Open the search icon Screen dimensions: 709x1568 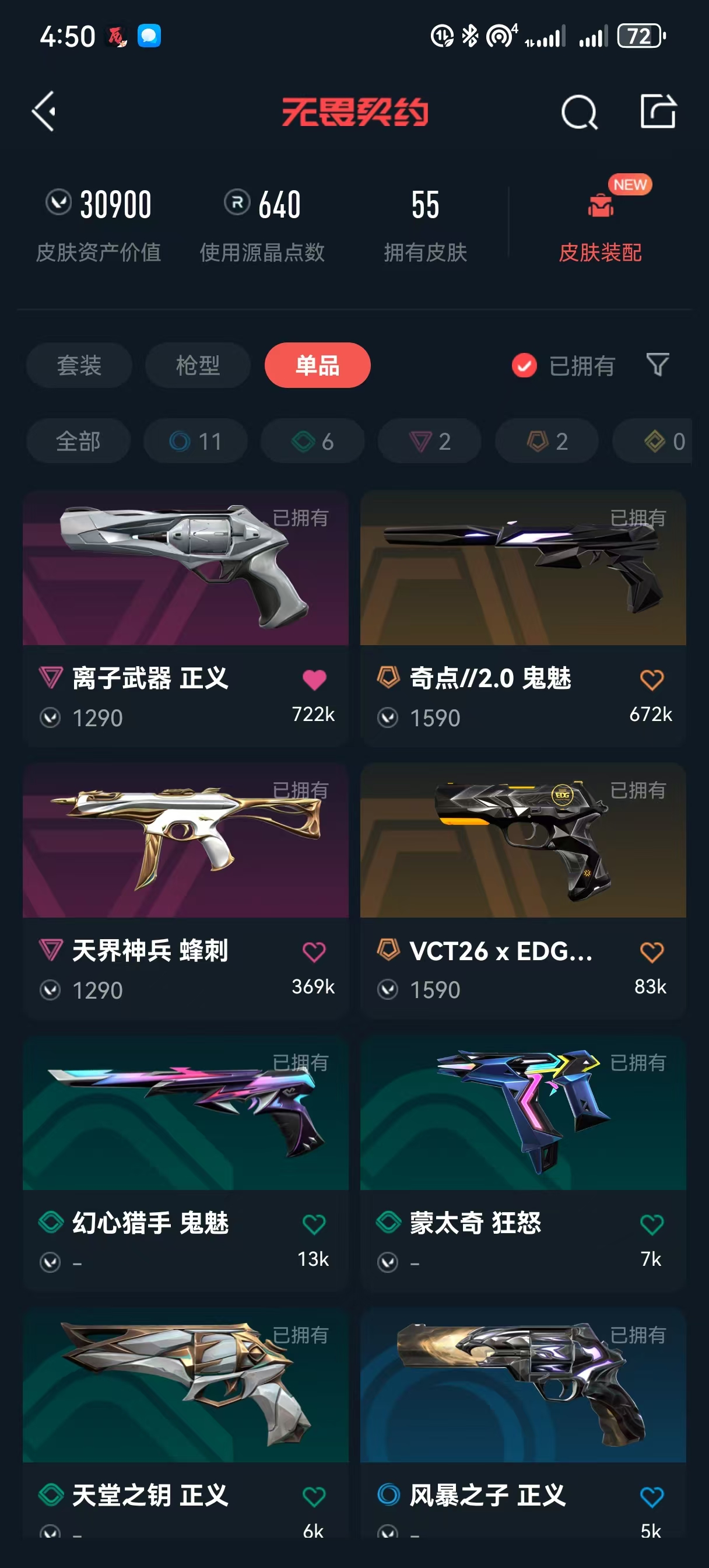tap(579, 112)
